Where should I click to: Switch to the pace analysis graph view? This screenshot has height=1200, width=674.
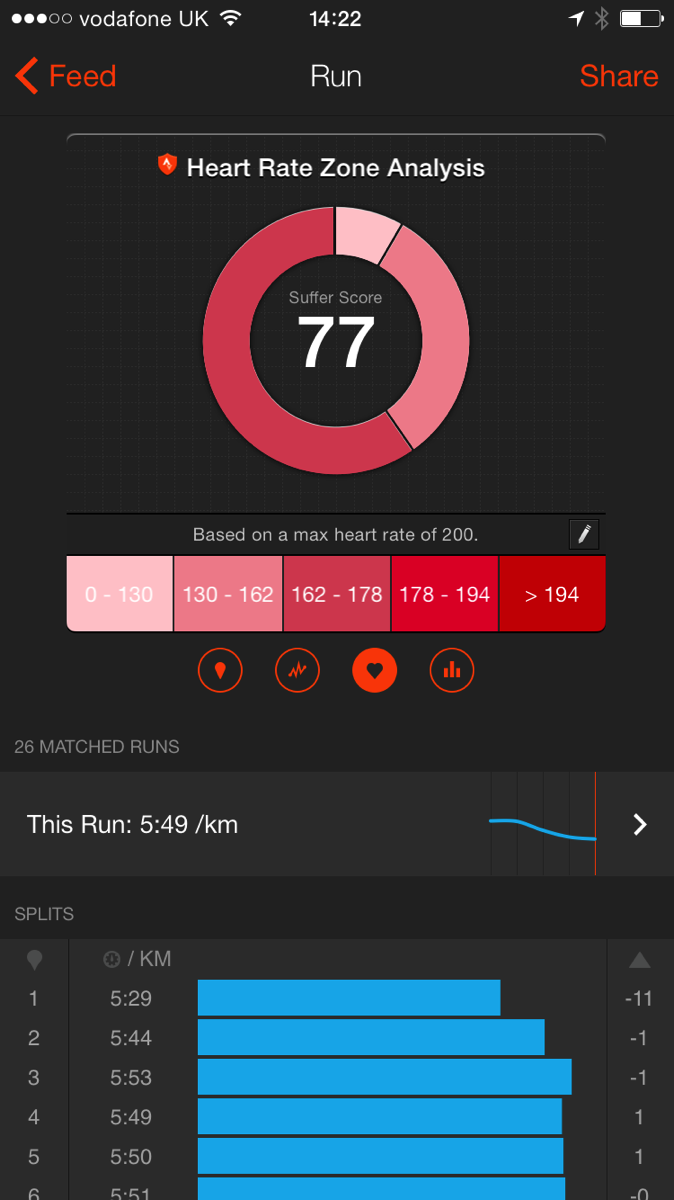pos(297,670)
